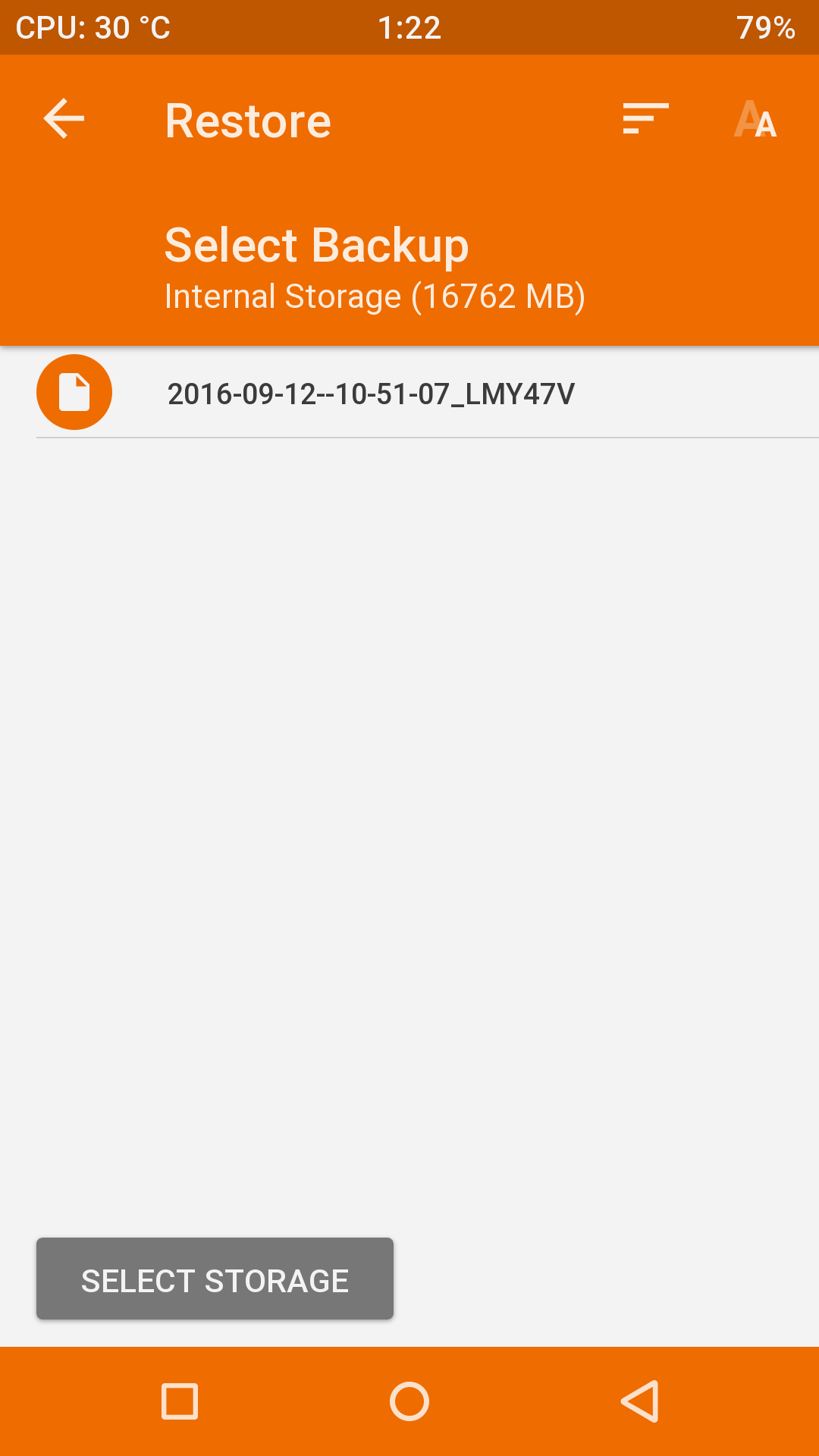Tap the home circle in navigation bar

click(x=409, y=1401)
